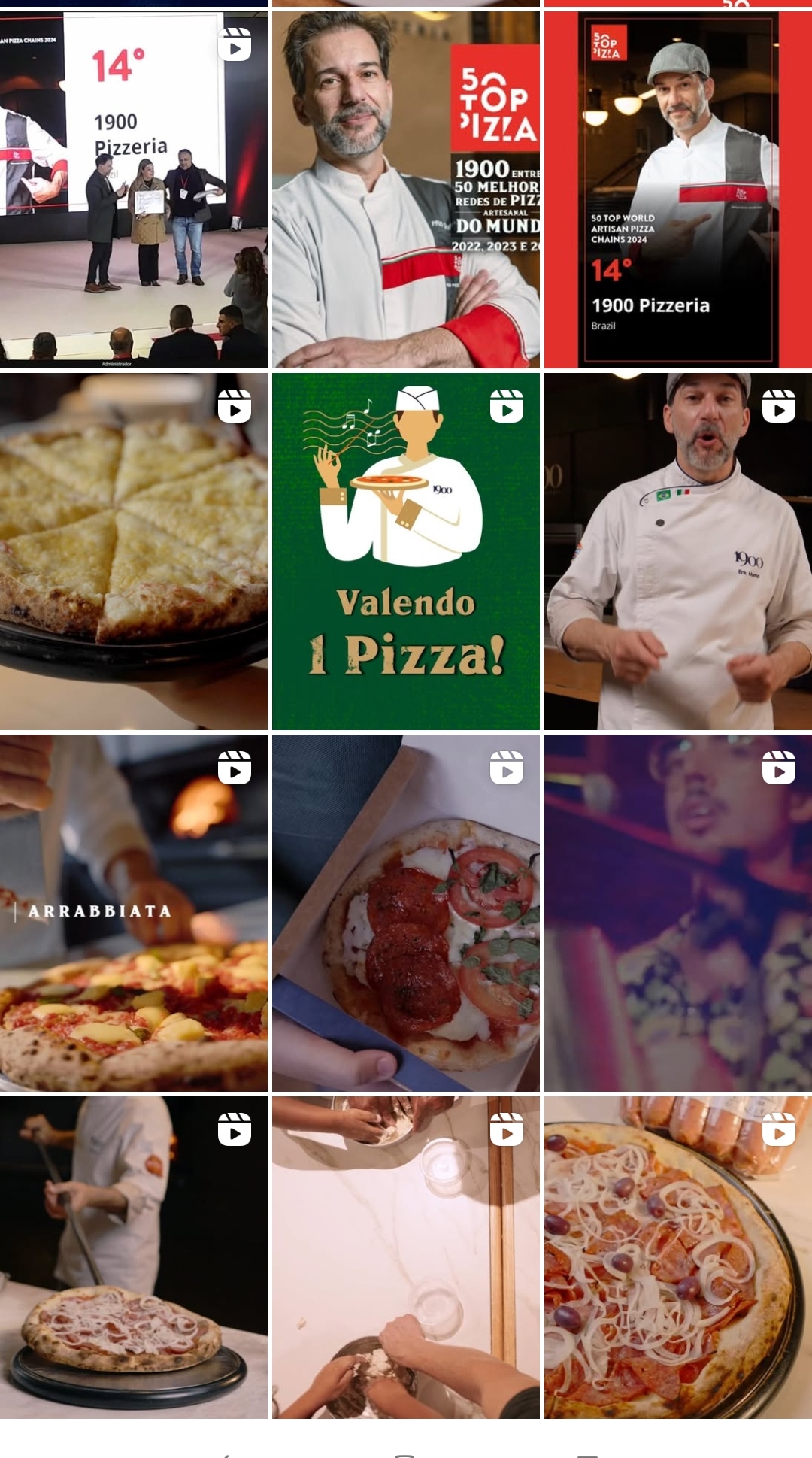812x1458 pixels.
Task: Open the award ceremony reel showing 14° 1900 Pizzeria
Action: pos(133,189)
